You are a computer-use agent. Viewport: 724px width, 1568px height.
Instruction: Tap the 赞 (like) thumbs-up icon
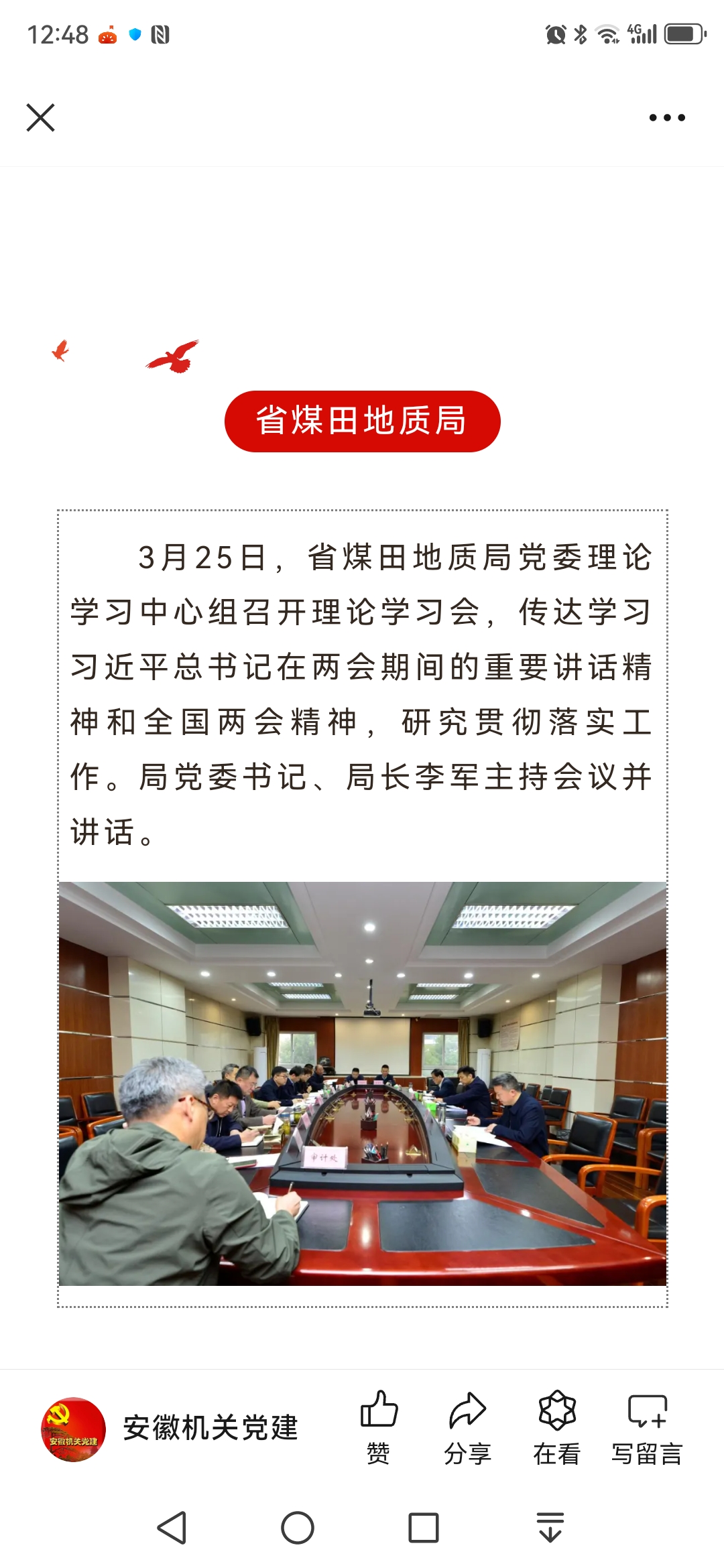pyautogui.click(x=379, y=1409)
